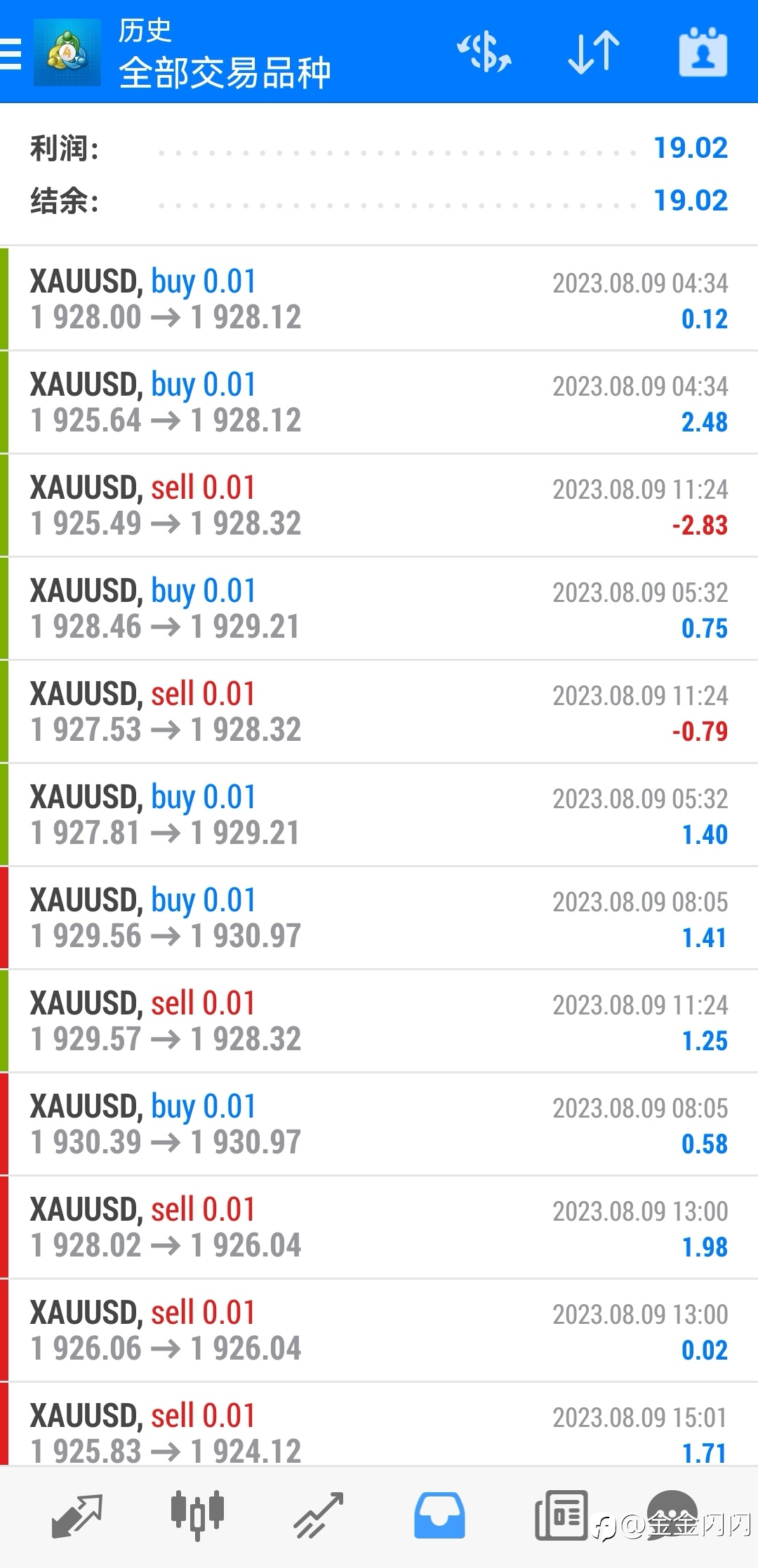Open the sell trade with 1.98 profit
758x1568 pixels.
pyautogui.click(x=379, y=1228)
